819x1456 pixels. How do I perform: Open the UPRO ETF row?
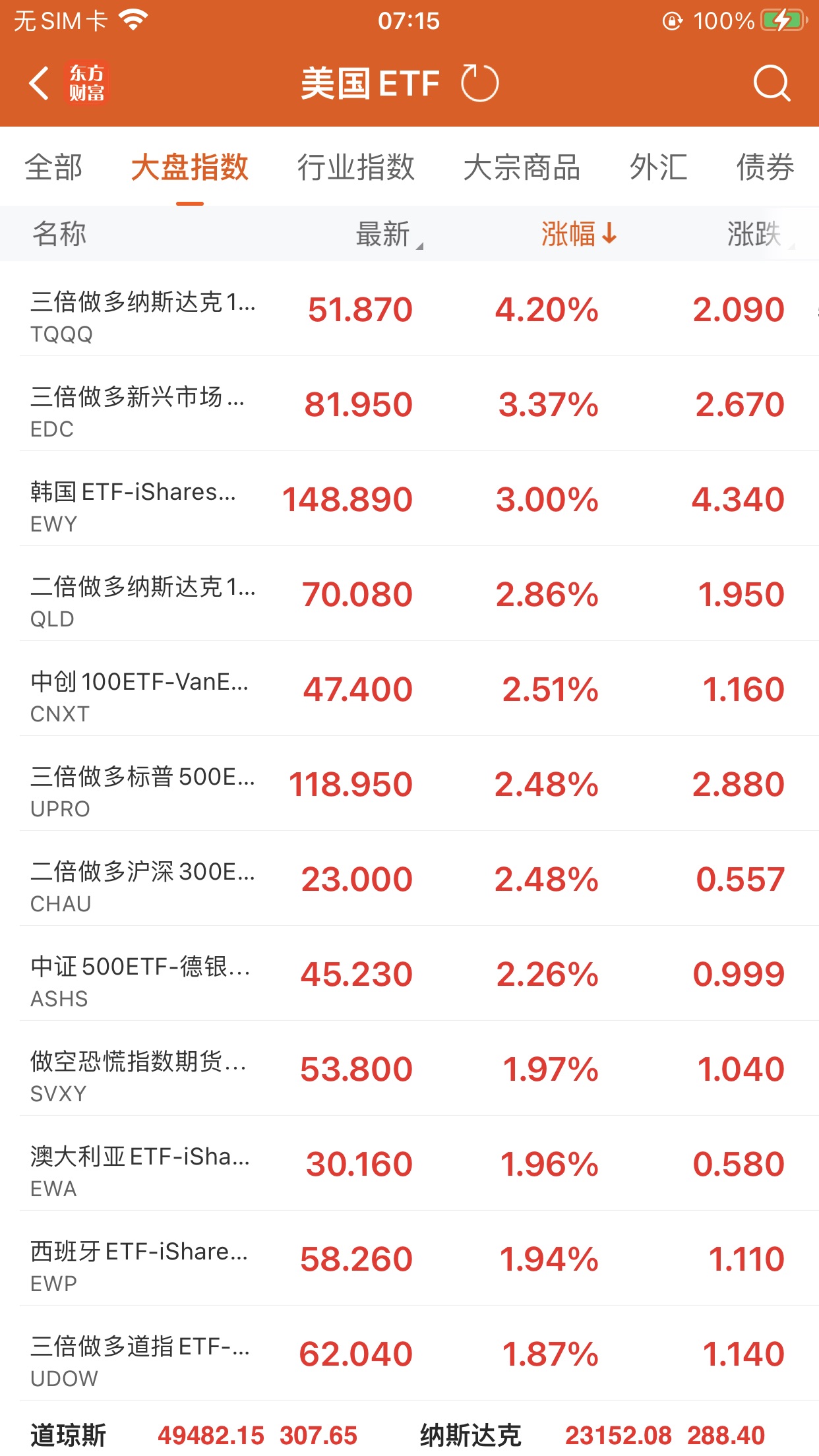[x=409, y=785]
